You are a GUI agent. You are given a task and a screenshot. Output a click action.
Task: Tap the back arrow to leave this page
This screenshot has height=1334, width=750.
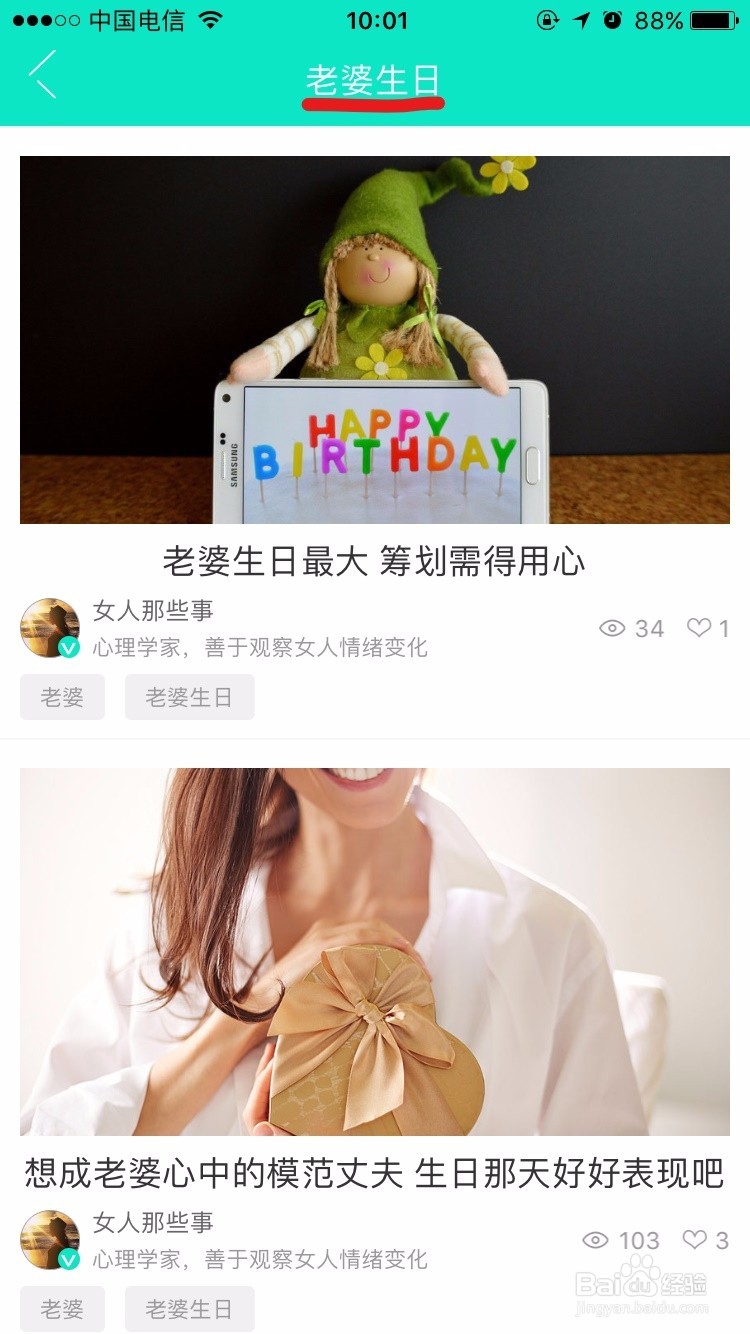[x=42, y=76]
